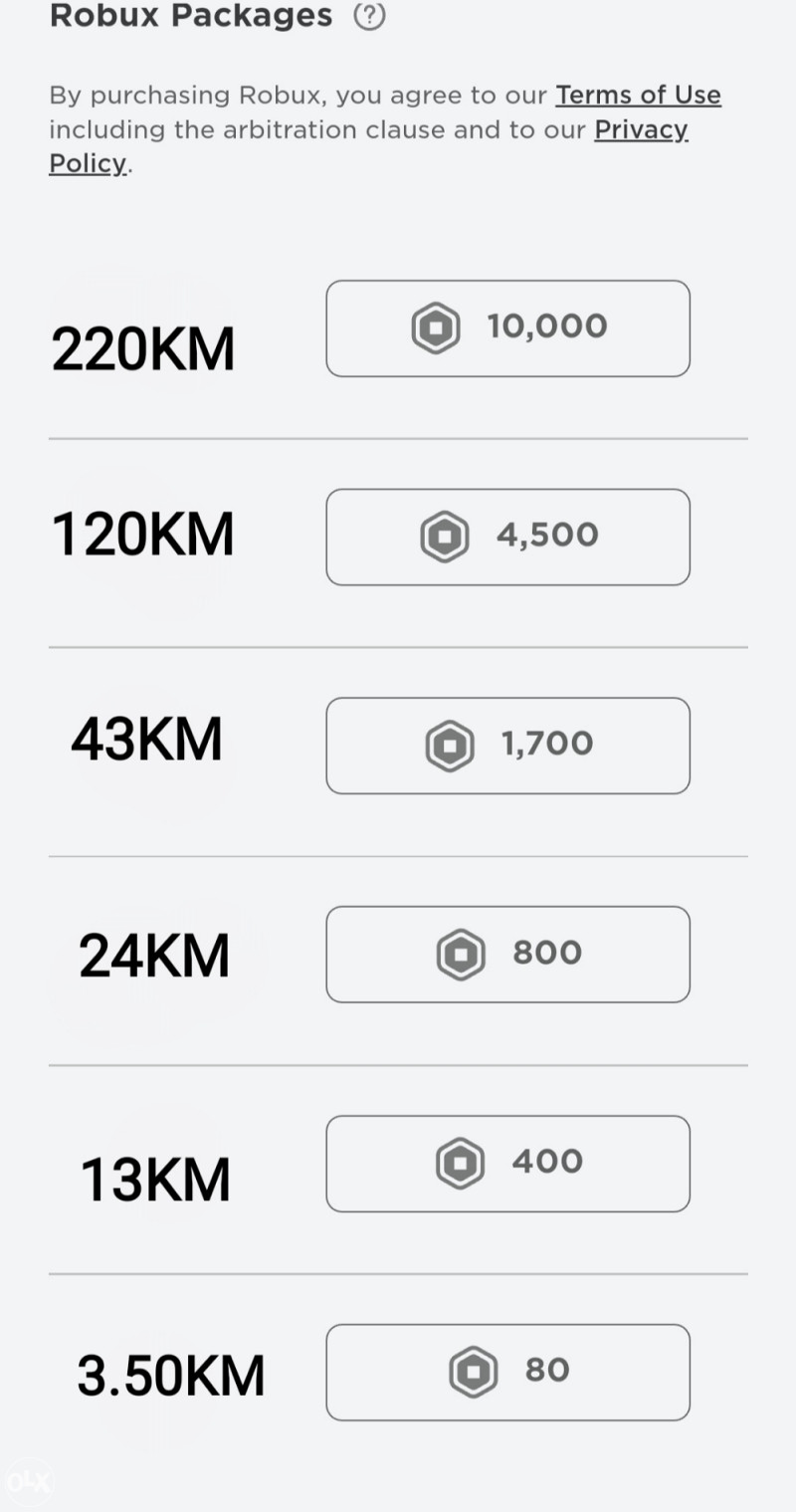The width and height of the screenshot is (796, 1512).
Task: Open the Terms of Use link
Action: click(638, 96)
